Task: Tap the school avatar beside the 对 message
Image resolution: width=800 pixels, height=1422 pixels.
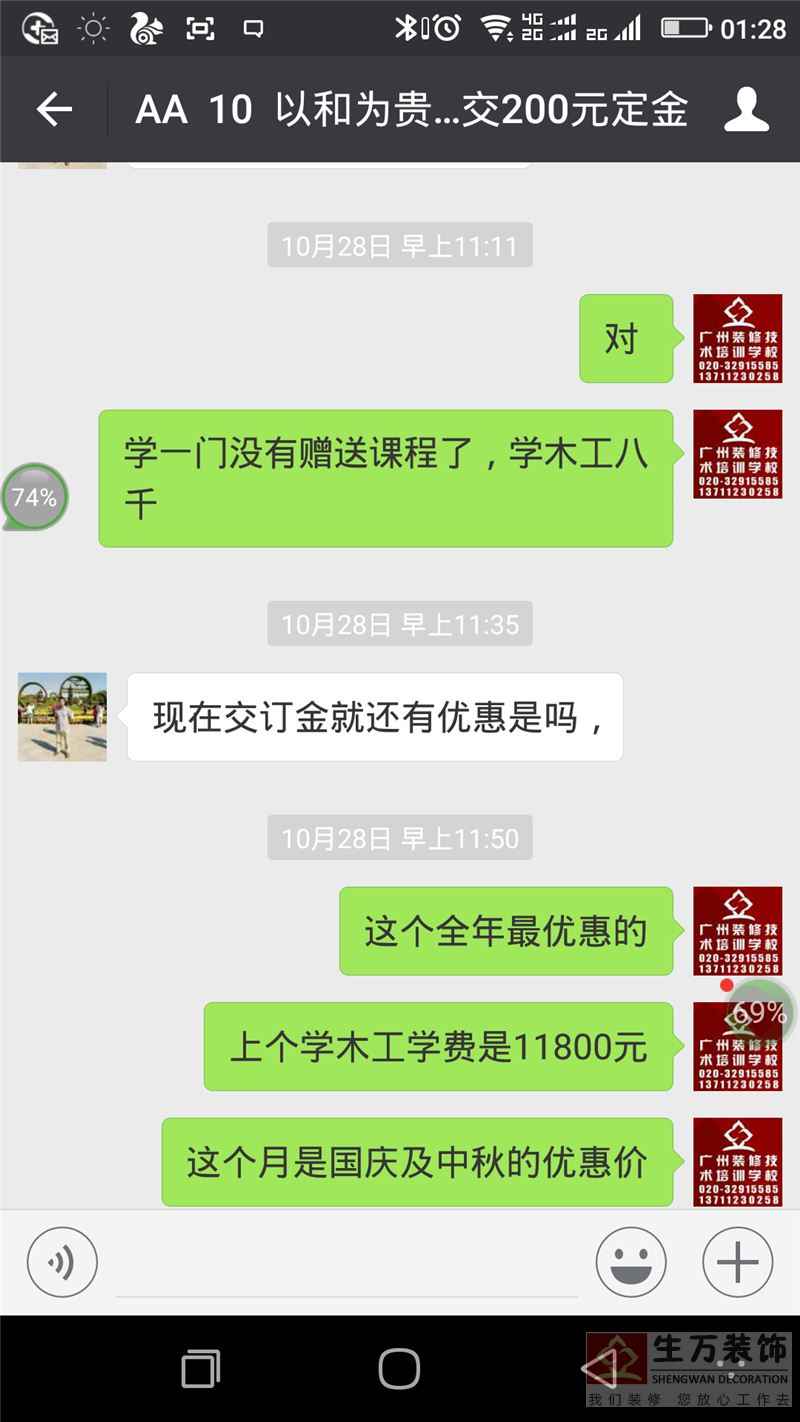Action: [x=737, y=338]
